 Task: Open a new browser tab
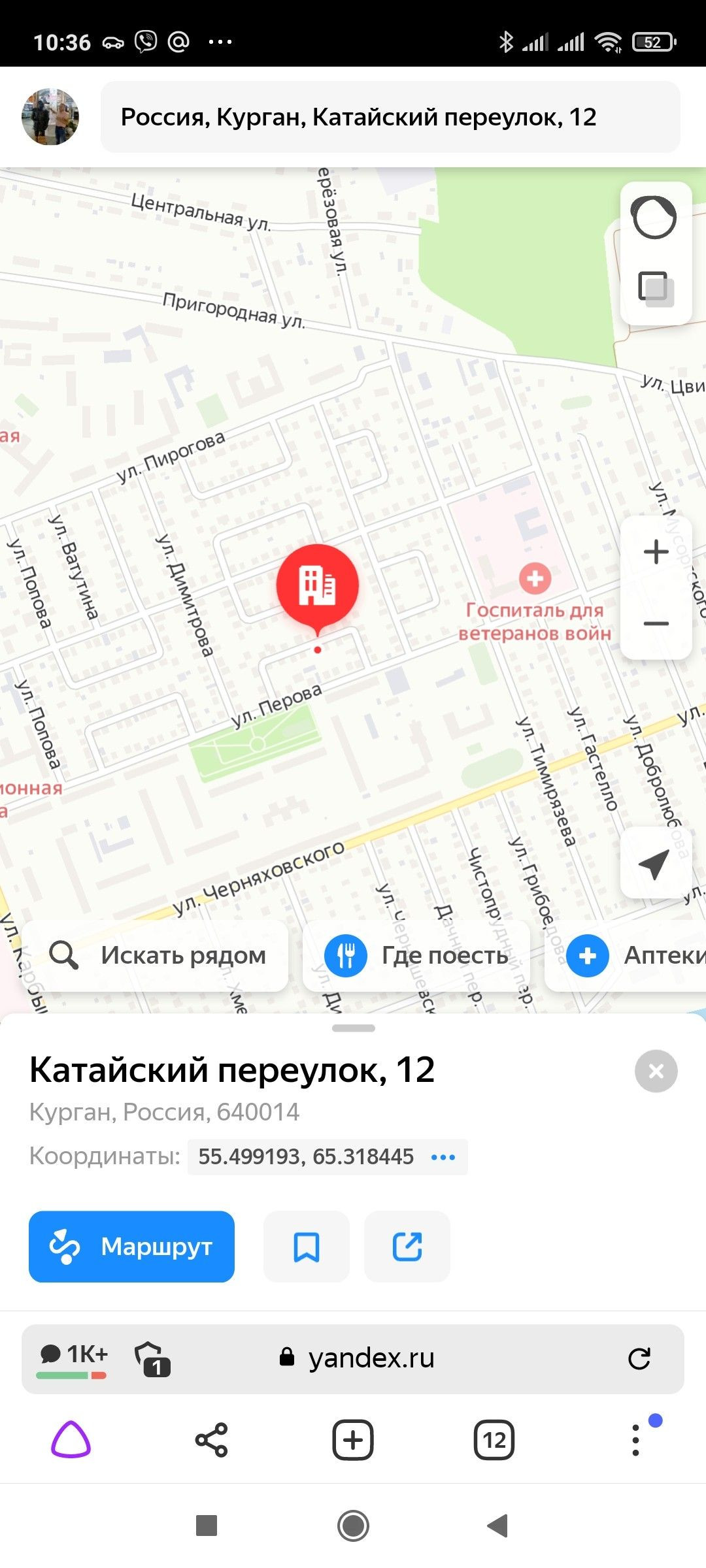click(353, 1440)
